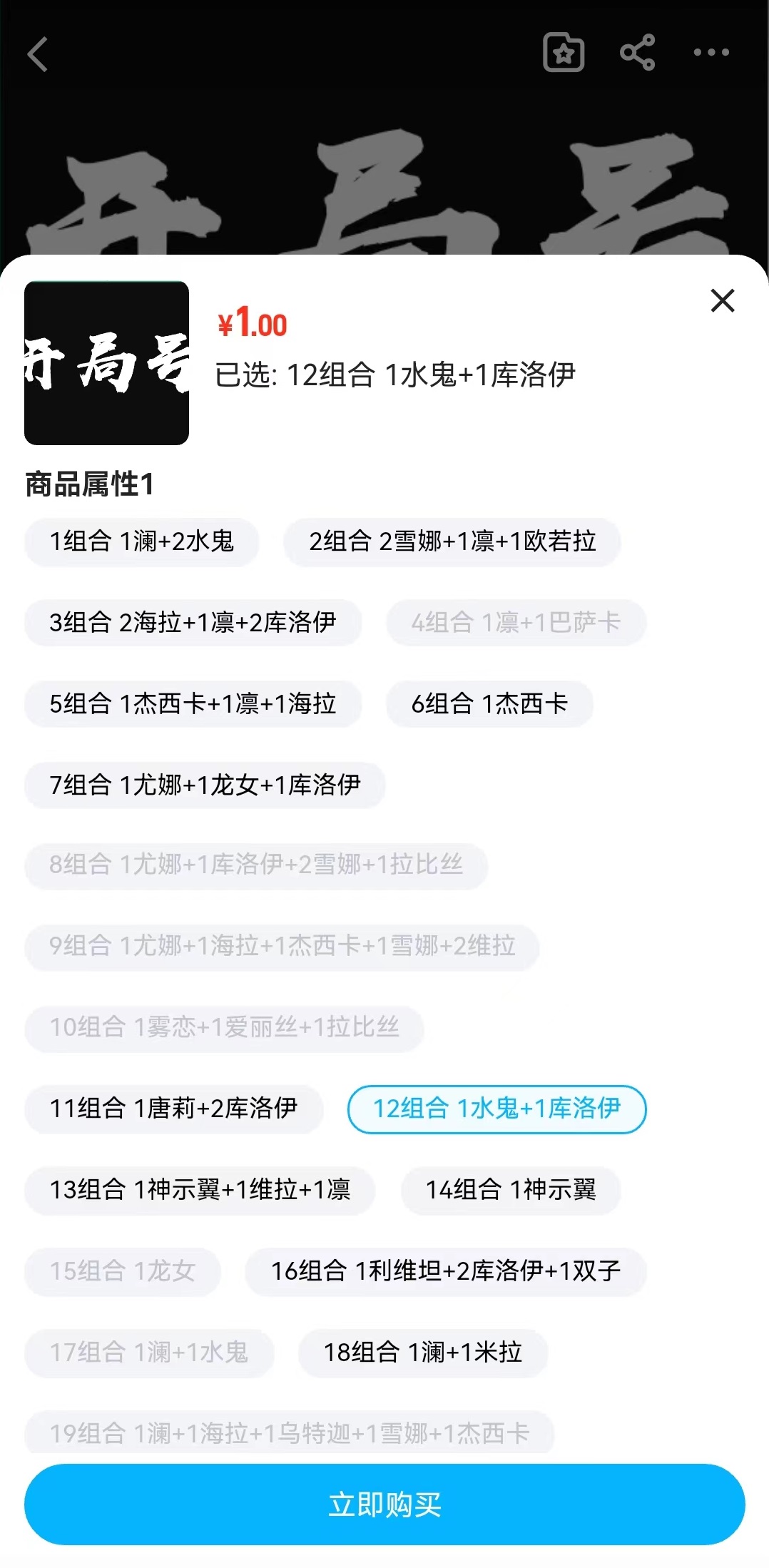Pick 3组合 2海拉+1凛+2库洛伊
Image resolution: width=769 pixels, height=1568 pixels.
[x=193, y=623]
